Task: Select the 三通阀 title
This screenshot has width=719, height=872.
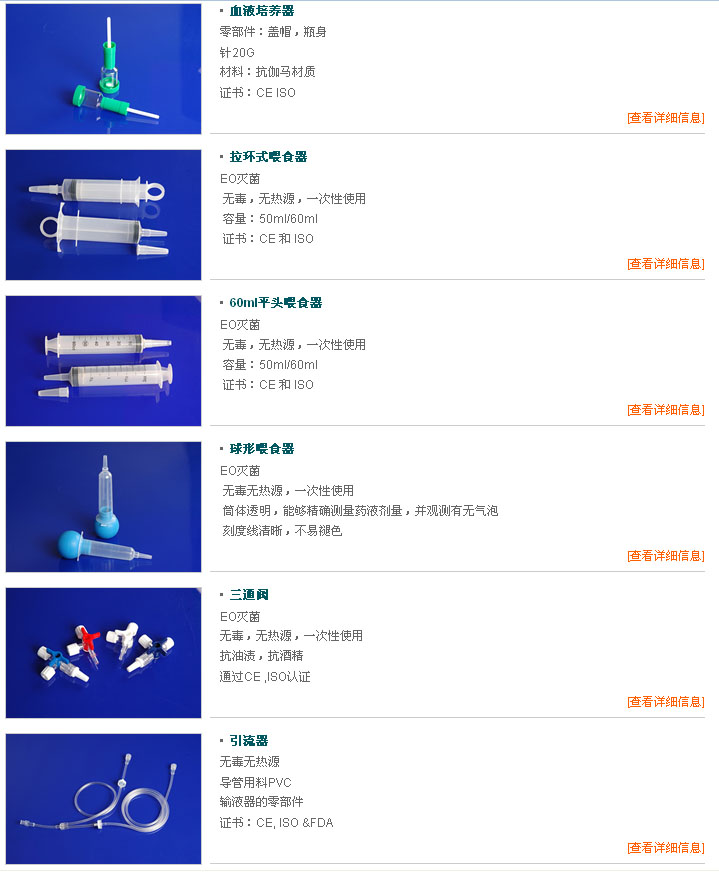Action: click(249, 595)
